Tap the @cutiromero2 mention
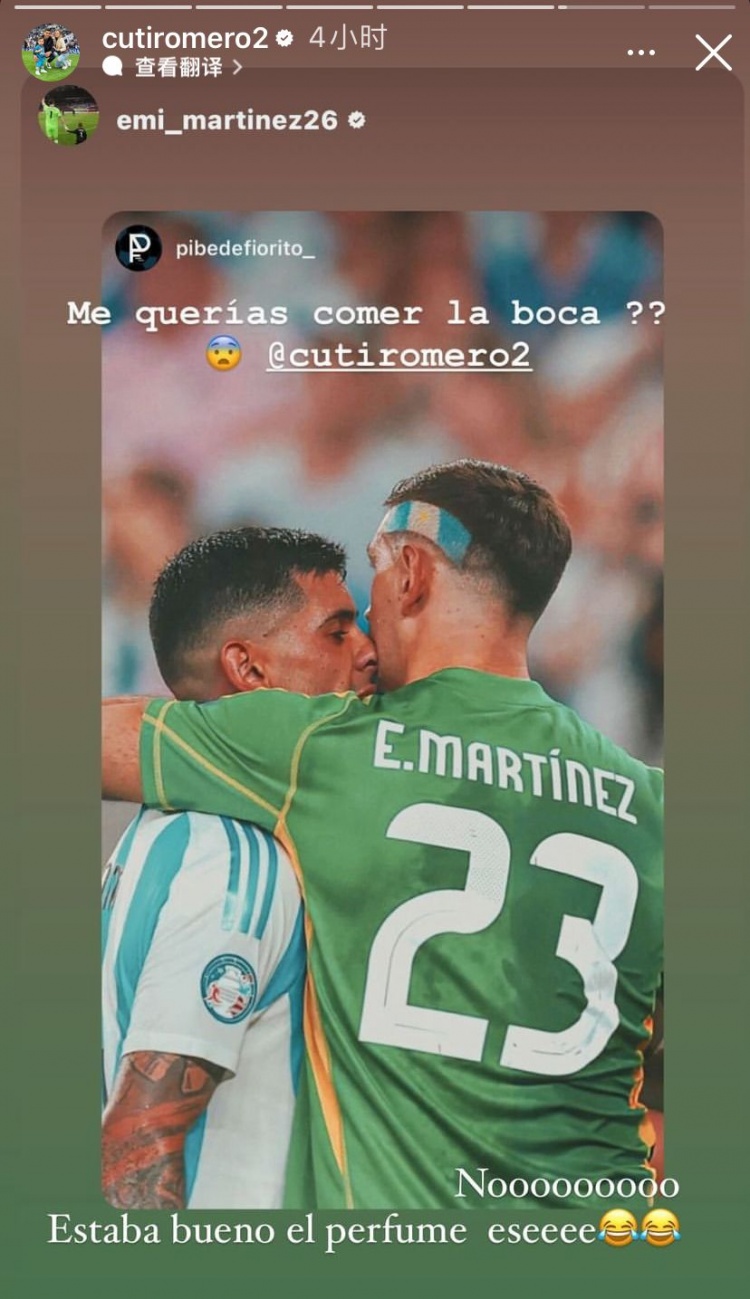The image size is (750, 1299). point(398,355)
